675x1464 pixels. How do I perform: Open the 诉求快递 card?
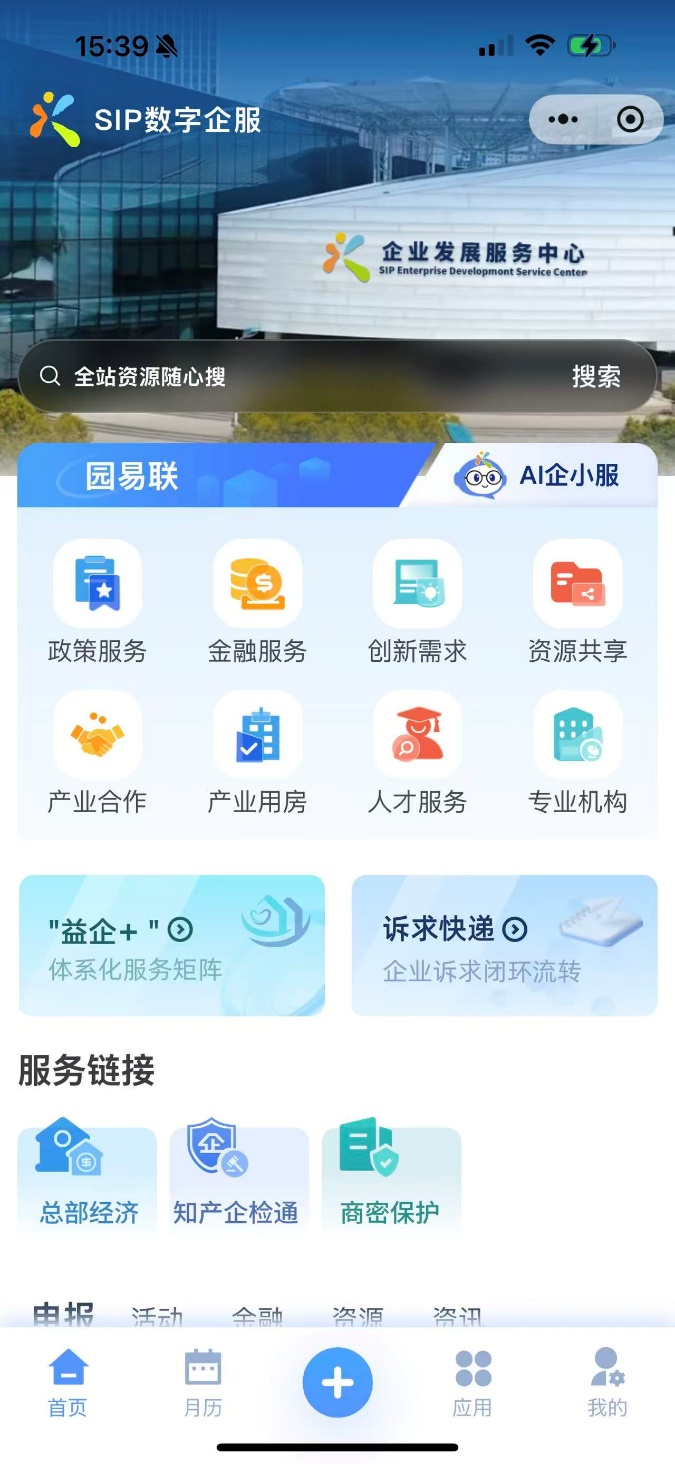[x=504, y=946]
